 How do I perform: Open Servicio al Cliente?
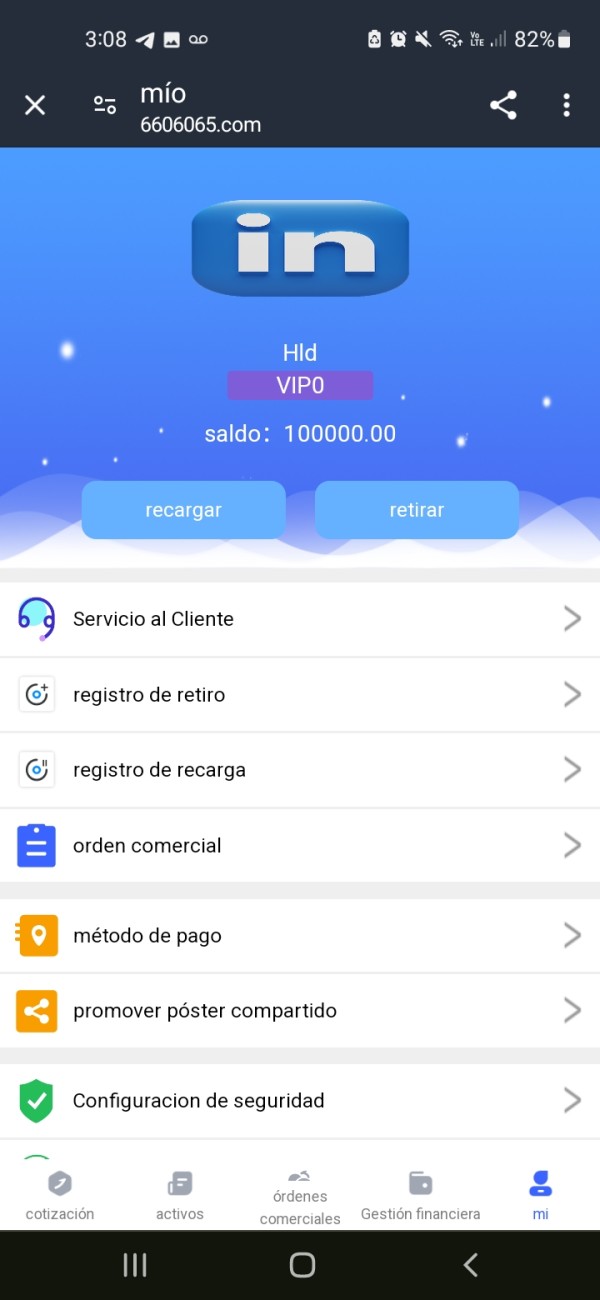[300, 619]
